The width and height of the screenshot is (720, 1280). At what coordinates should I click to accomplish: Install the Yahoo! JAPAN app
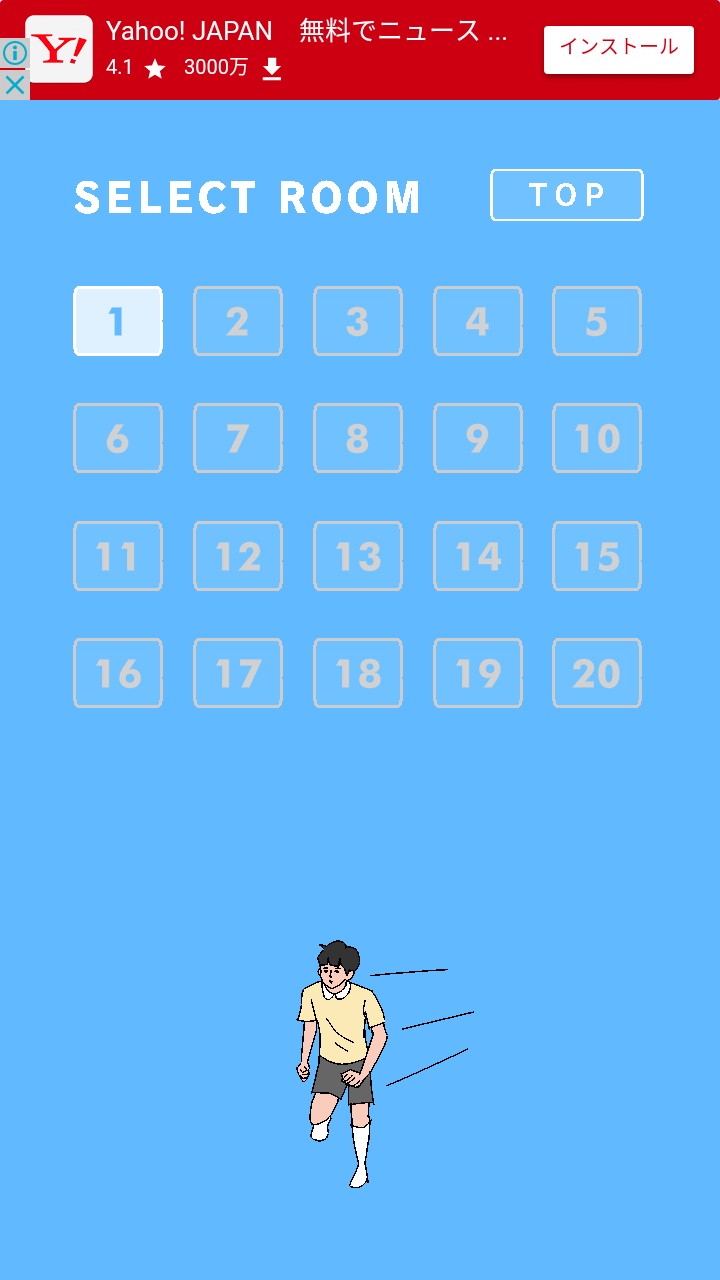coord(618,49)
